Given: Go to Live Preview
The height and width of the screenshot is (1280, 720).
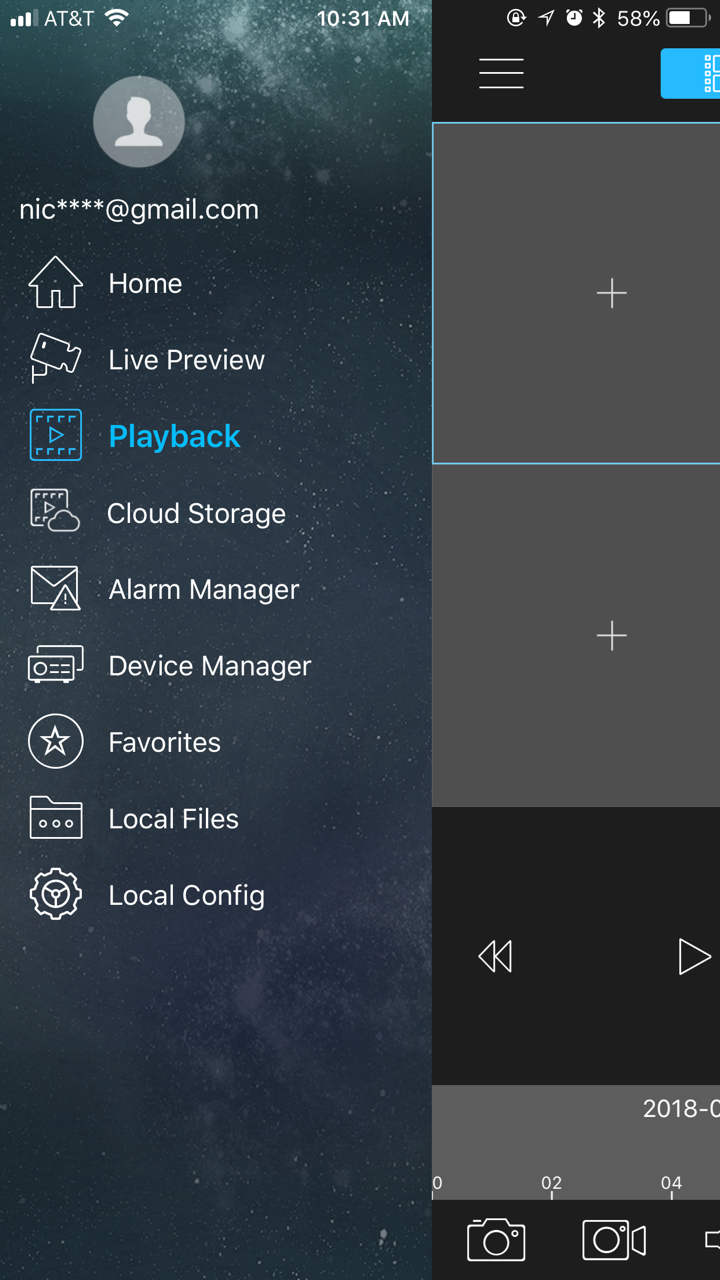Looking at the screenshot, I should point(186,360).
